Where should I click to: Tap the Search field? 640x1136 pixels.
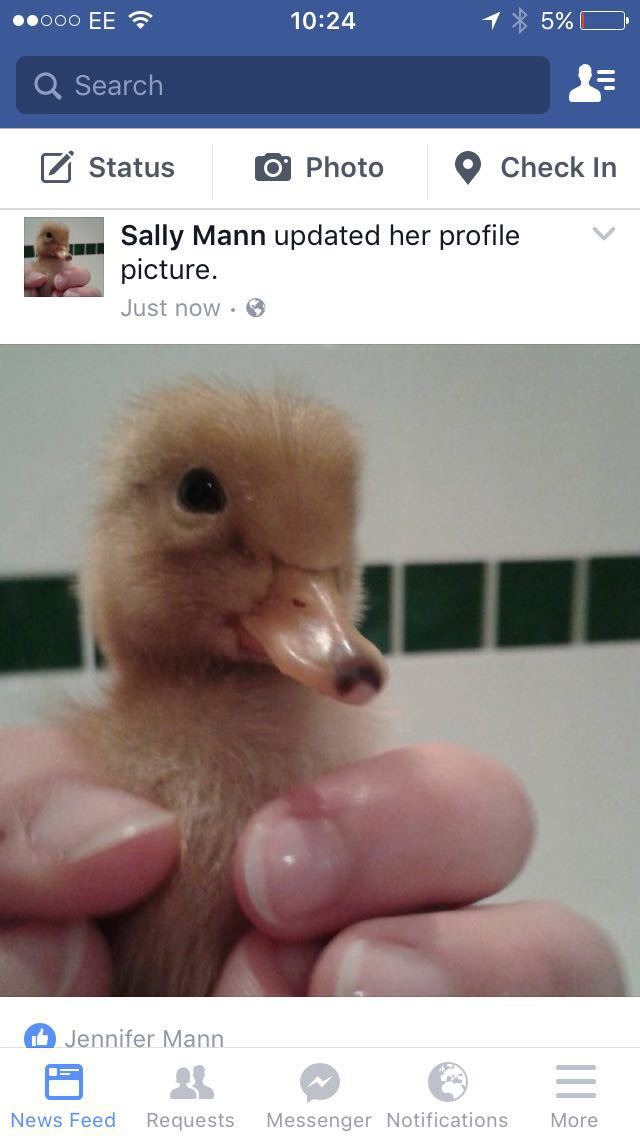click(282, 85)
